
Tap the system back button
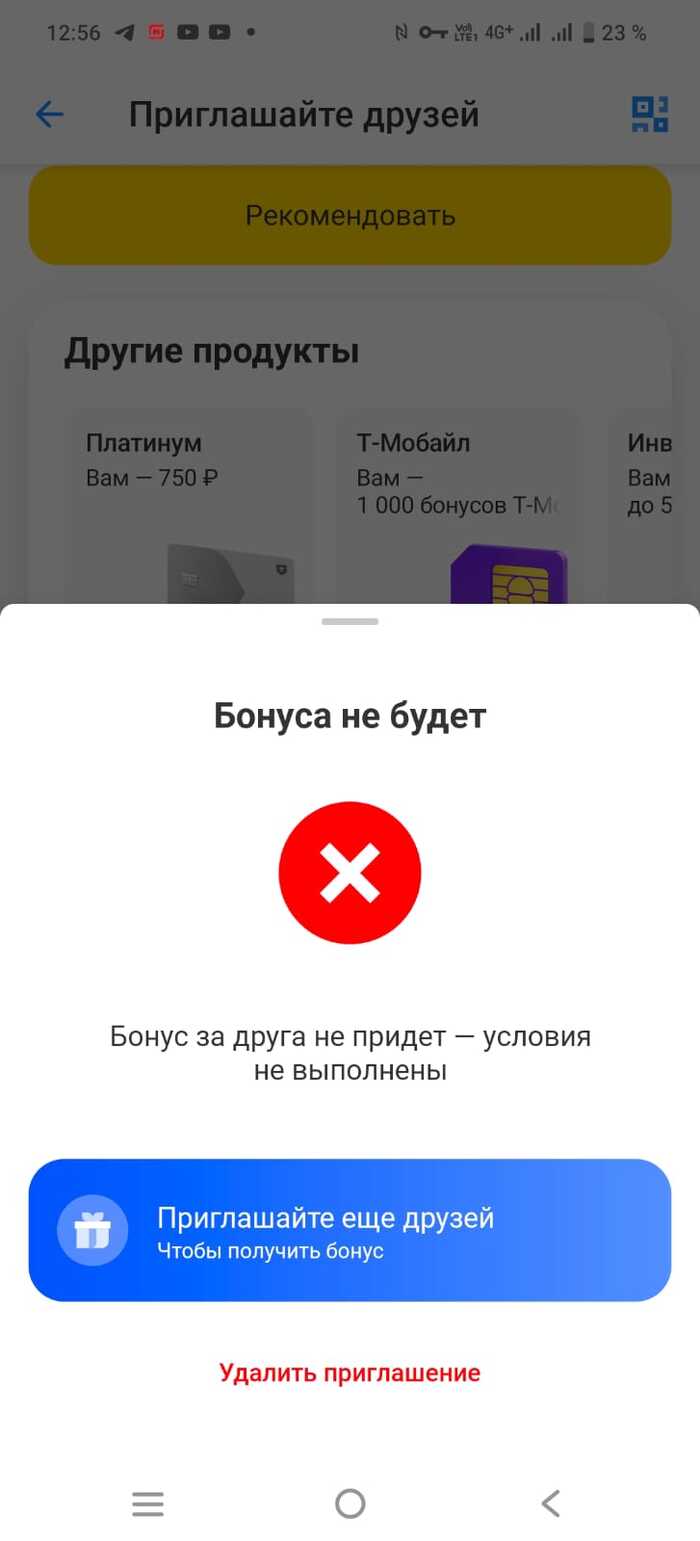[x=550, y=1503]
